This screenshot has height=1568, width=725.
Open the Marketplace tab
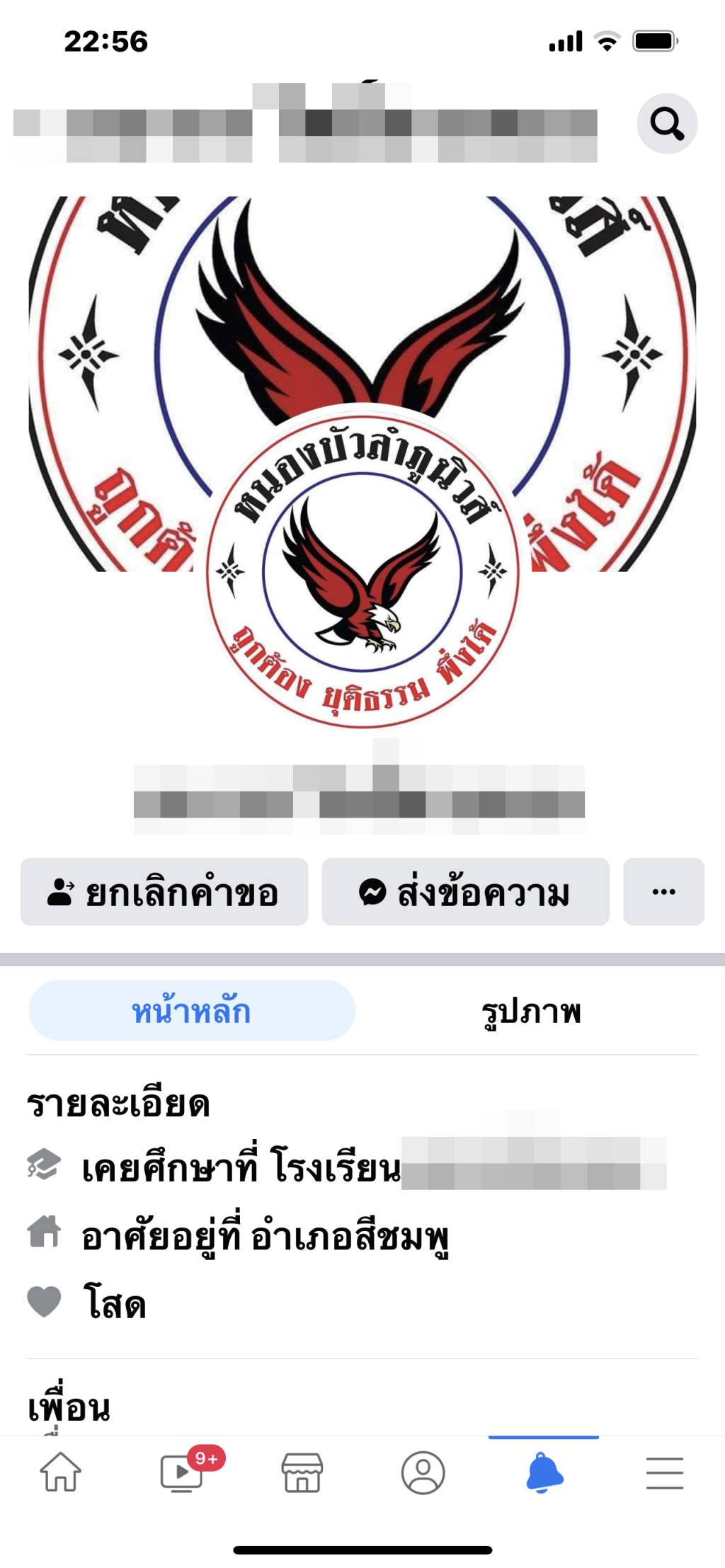pyautogui.click(x=302, y=1472)
